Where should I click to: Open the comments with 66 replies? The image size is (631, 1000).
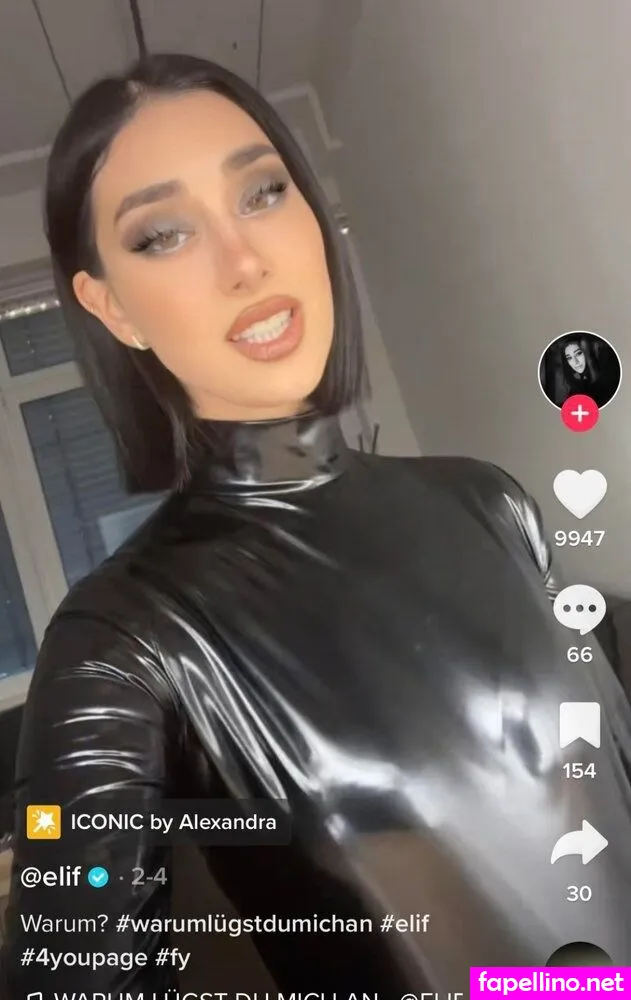tap(579, 610)
